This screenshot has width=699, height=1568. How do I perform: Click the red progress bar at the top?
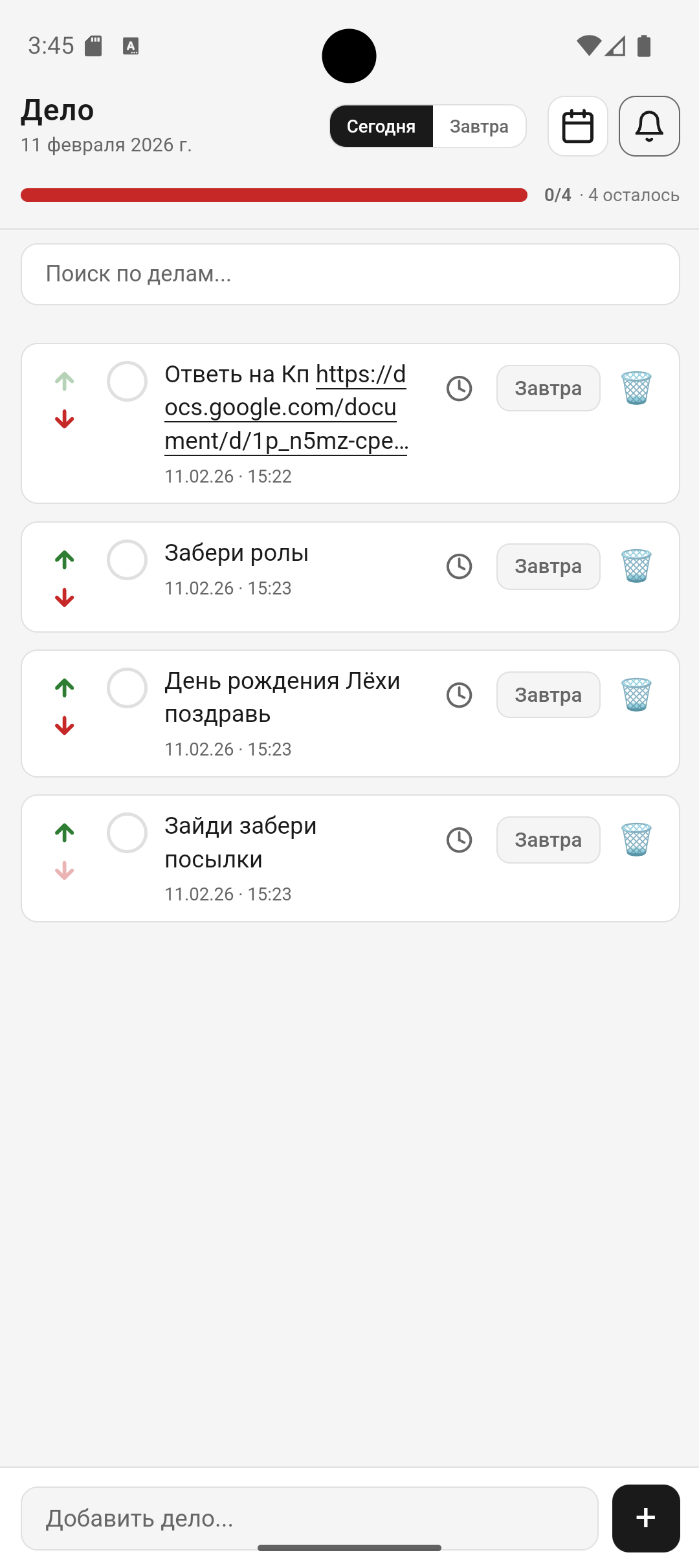[x=272, y=194]
